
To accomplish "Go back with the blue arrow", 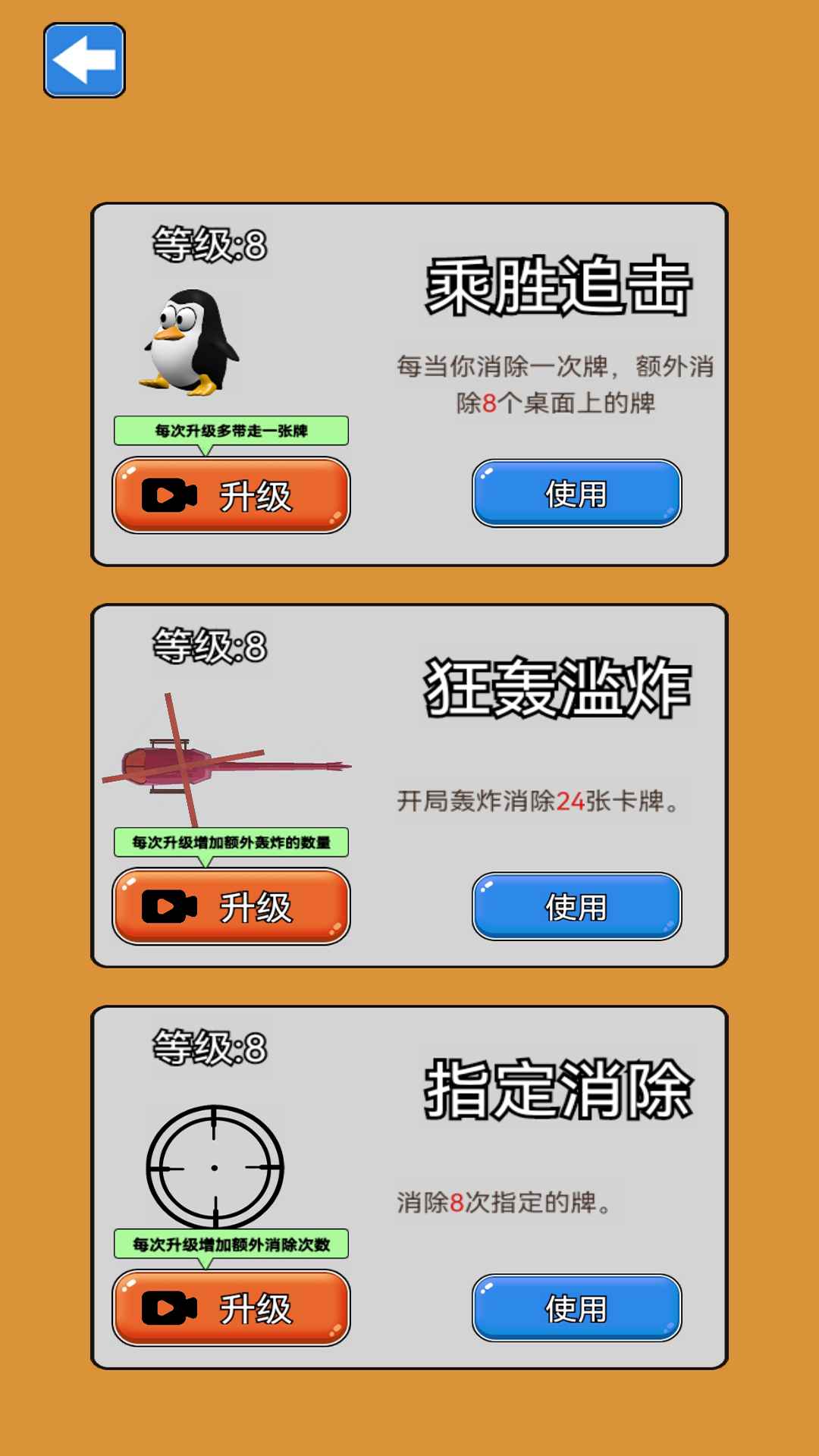I will click(x=84, y=60).
